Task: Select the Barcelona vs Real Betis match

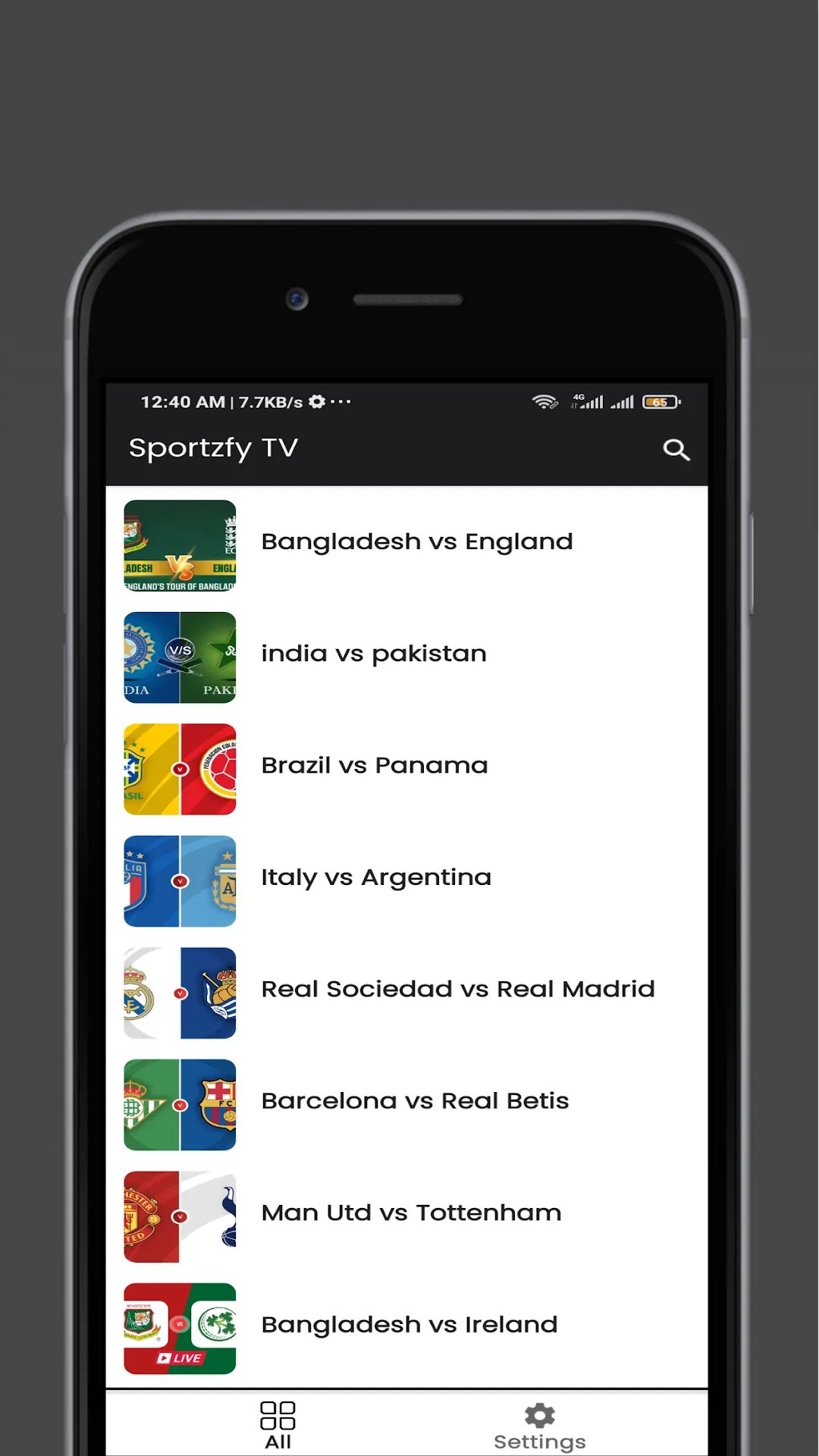Action: tap(414, 1100)
